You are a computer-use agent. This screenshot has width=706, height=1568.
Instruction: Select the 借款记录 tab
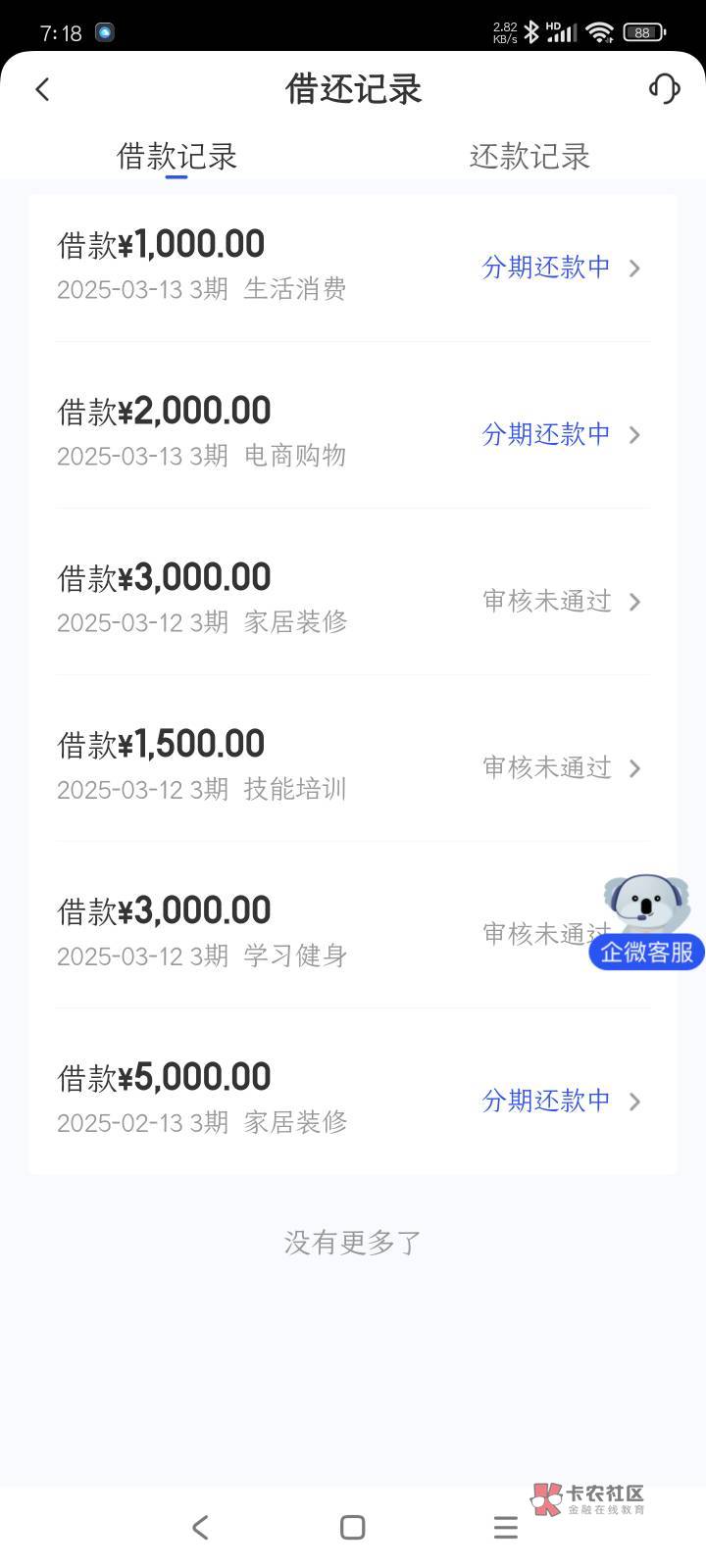176,157
